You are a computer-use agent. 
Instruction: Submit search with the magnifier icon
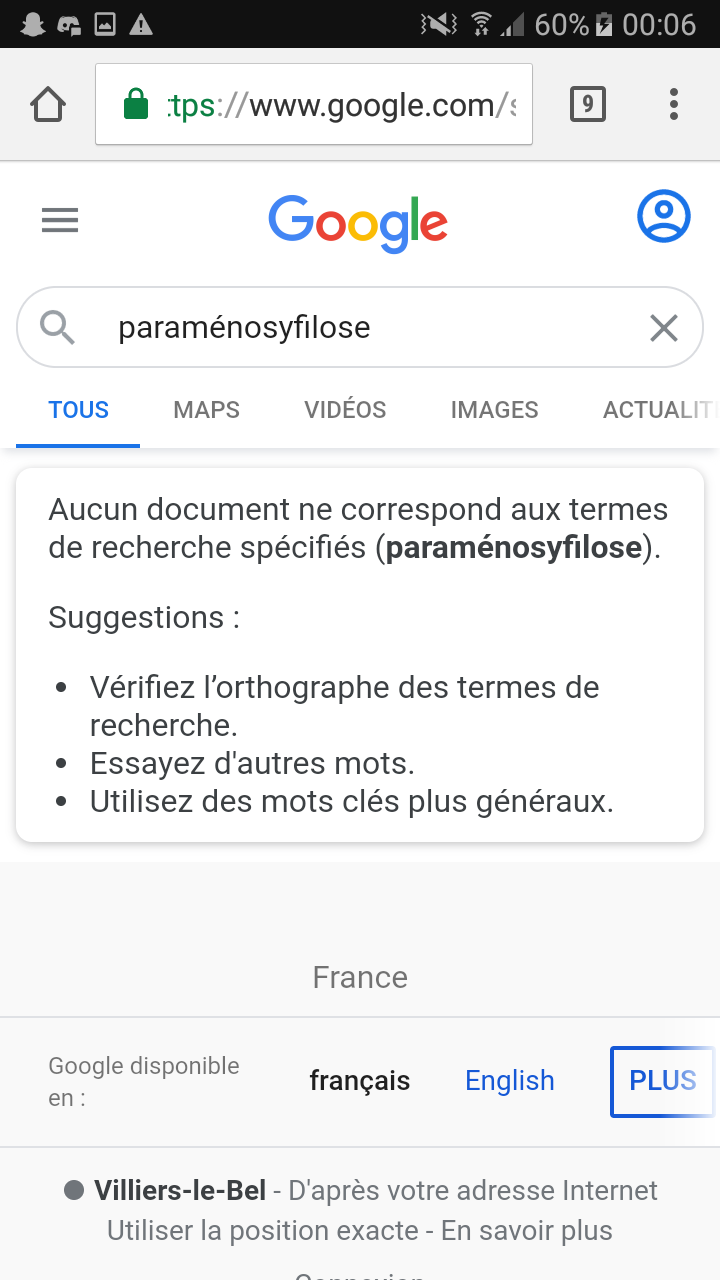pyautogui.click(x=58, y=327)
